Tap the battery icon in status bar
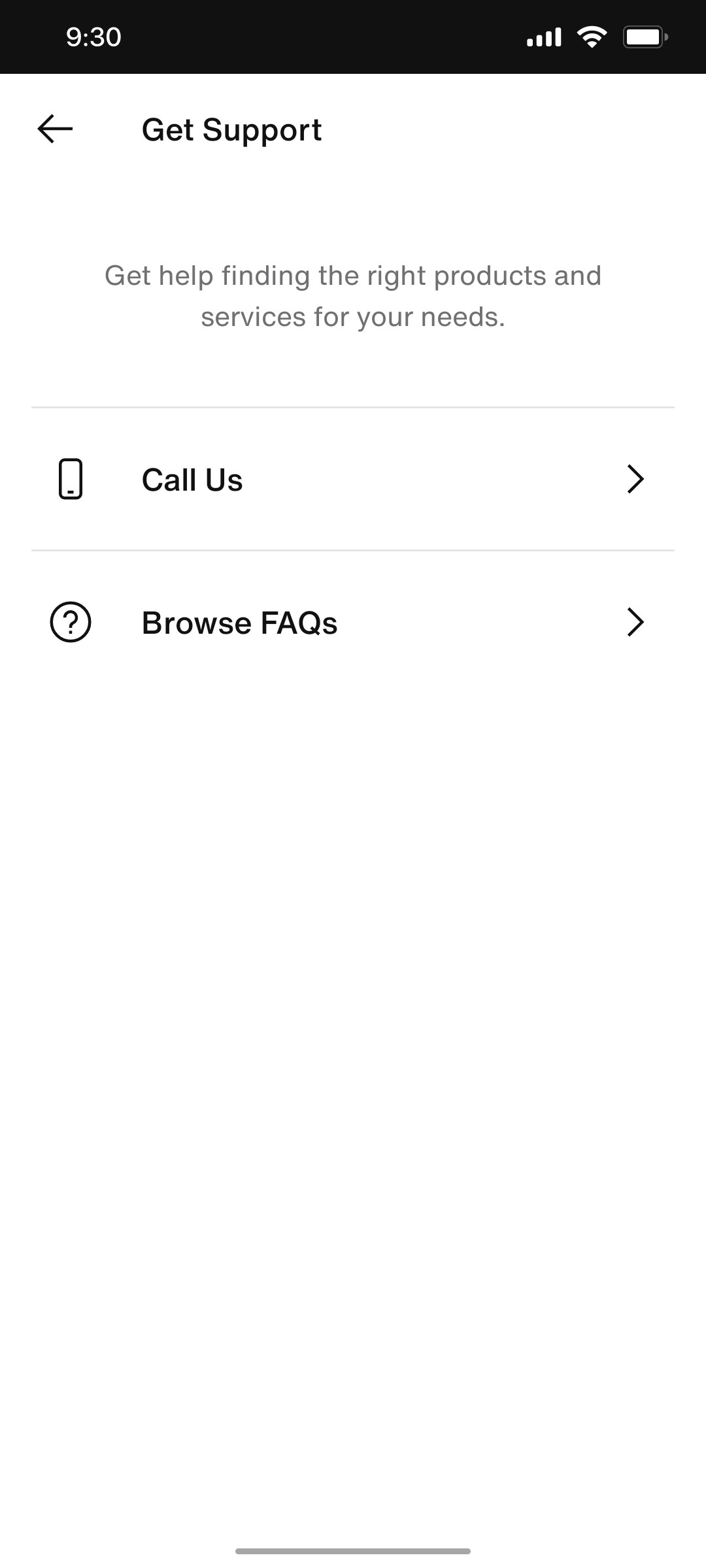This screenshot has width=706, height=1568. [645, 37]
